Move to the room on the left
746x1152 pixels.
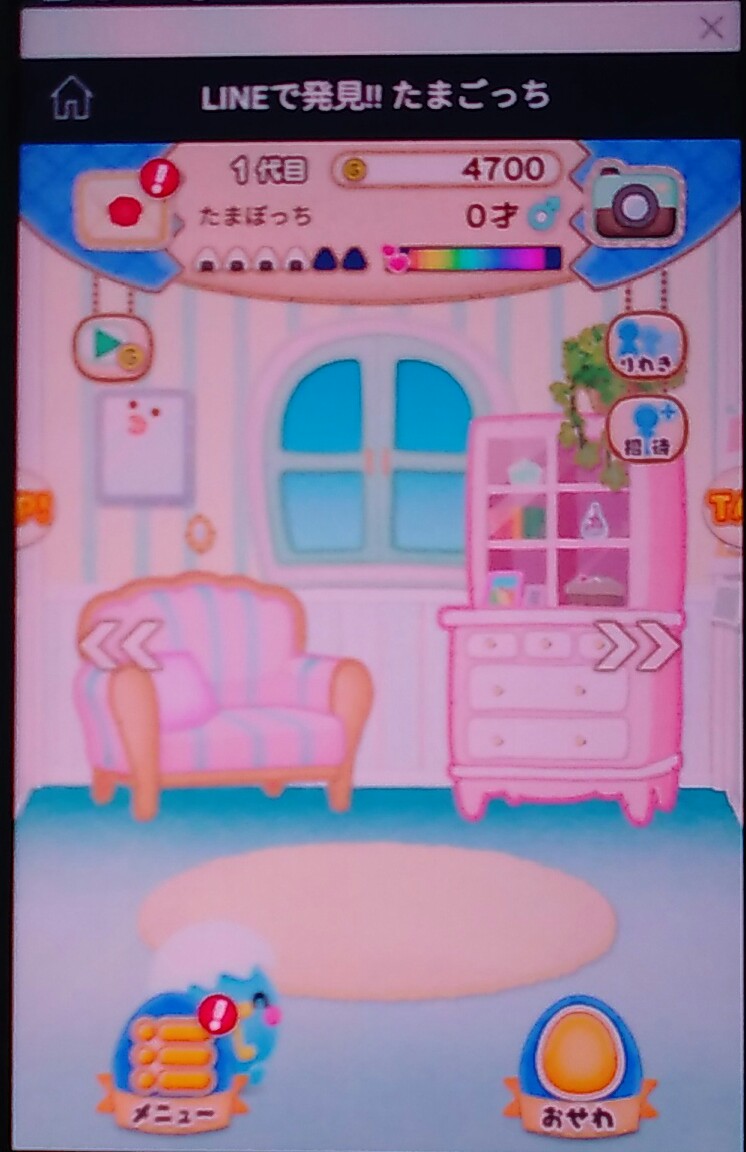pos(120,644)
